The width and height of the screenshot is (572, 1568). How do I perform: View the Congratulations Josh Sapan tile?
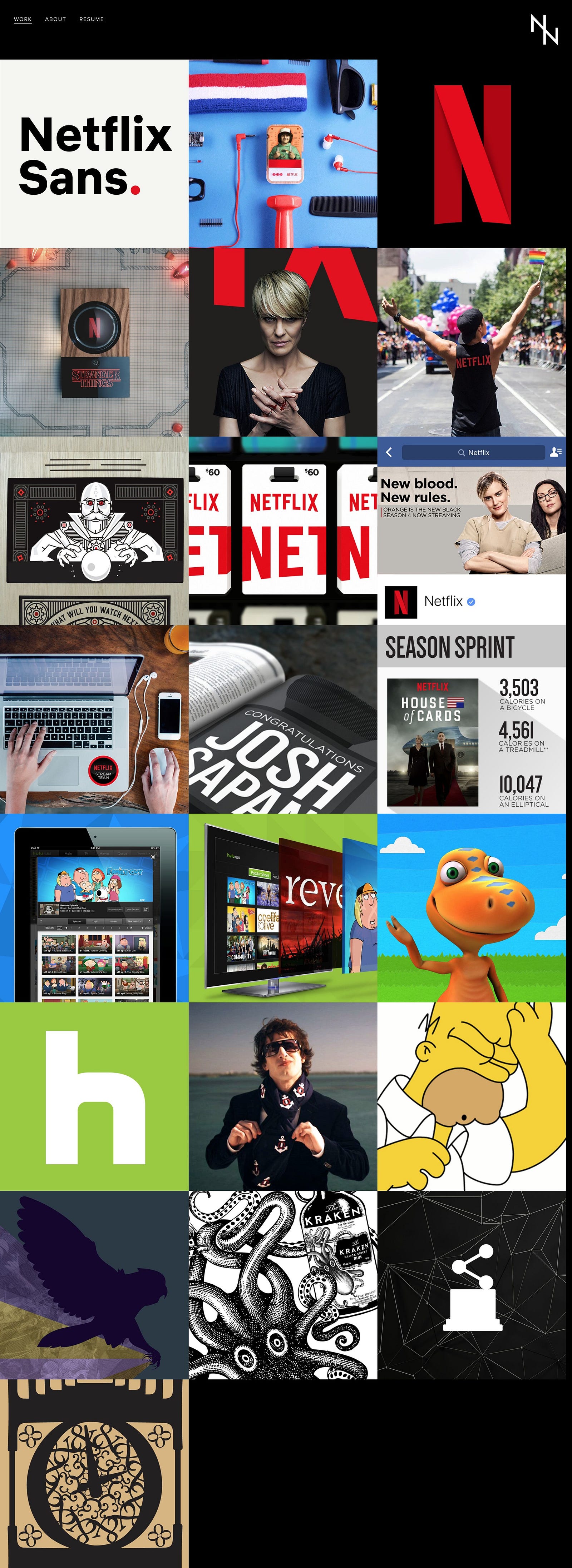pyautogui.click(x=283, y=720)
